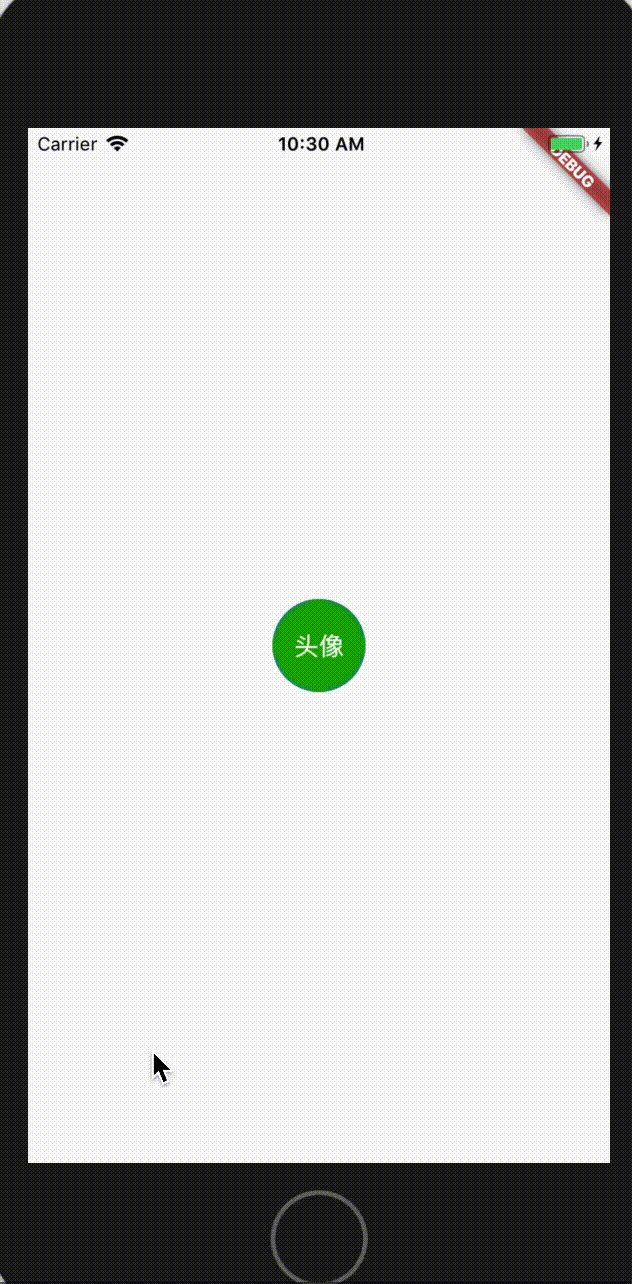Tap the green 头像 avatar circle
This screenshot has width=632, height=1284.
tap(319, 645)
